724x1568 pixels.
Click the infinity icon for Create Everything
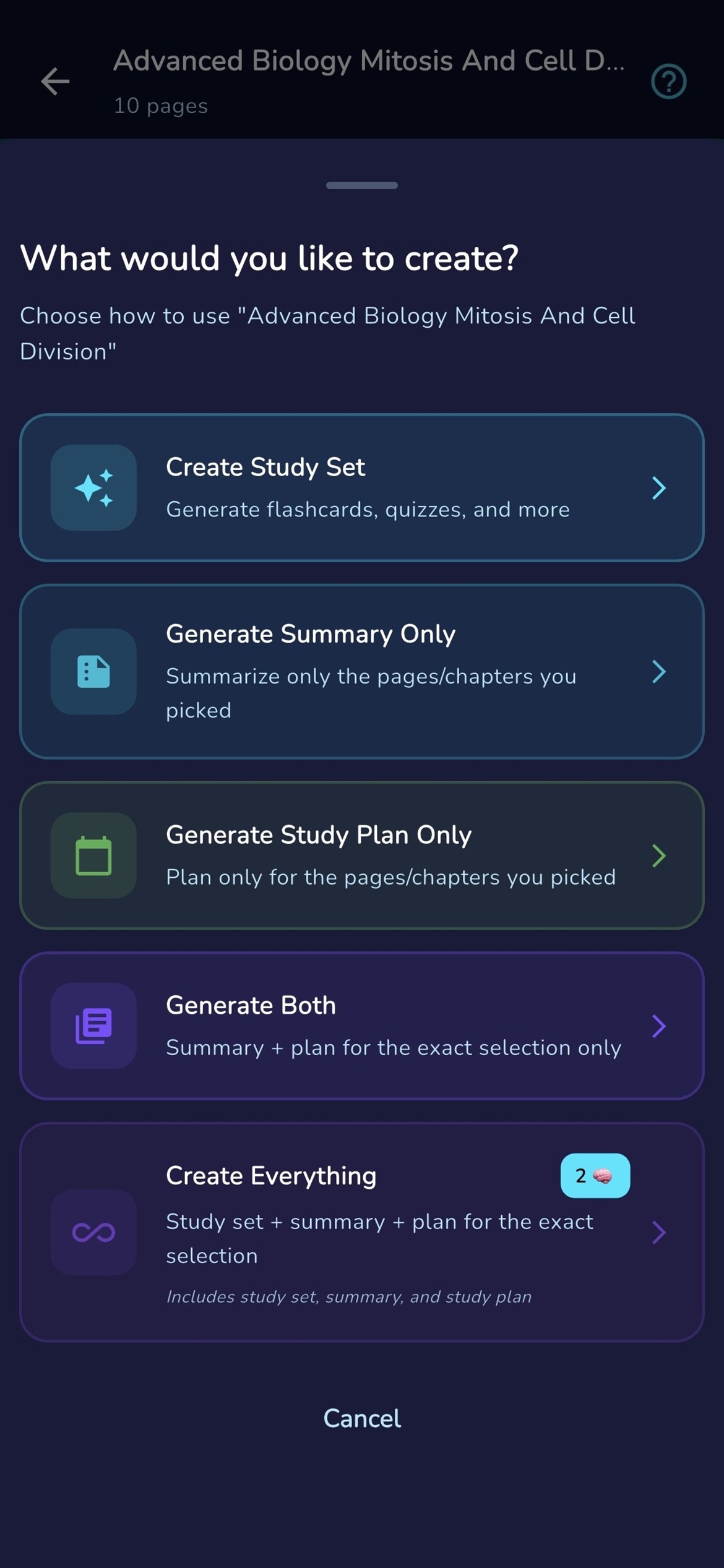pos(93,1231)
